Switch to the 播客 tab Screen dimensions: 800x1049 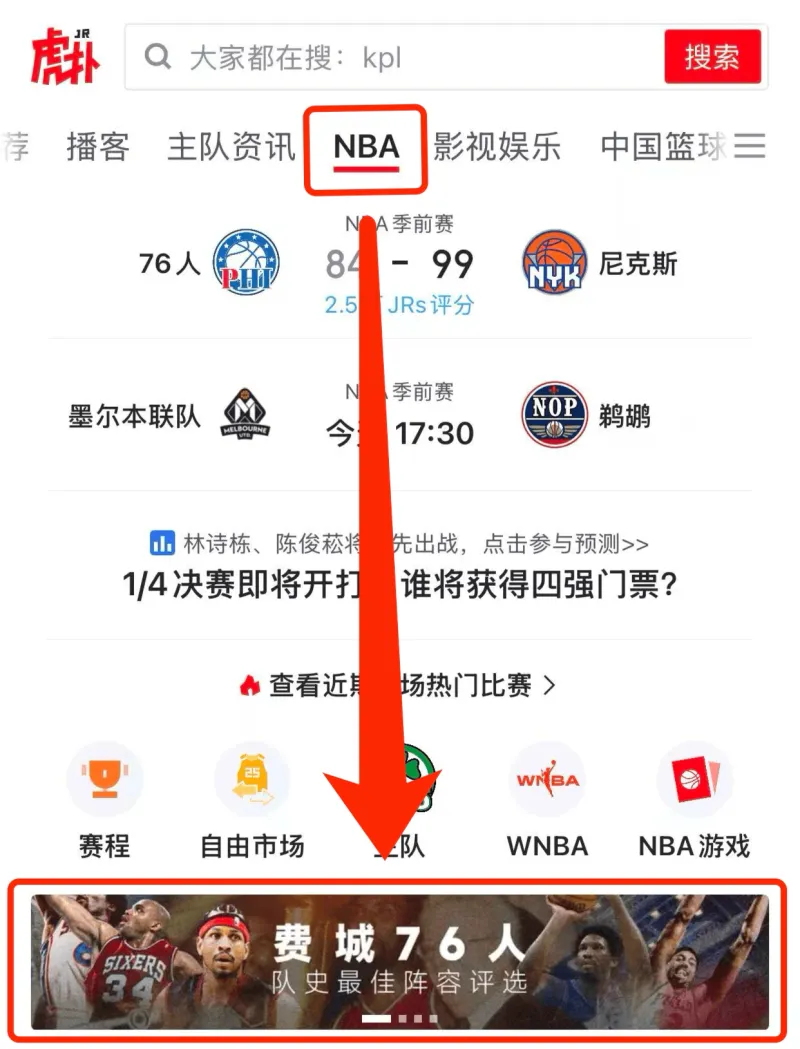point(98,147)
